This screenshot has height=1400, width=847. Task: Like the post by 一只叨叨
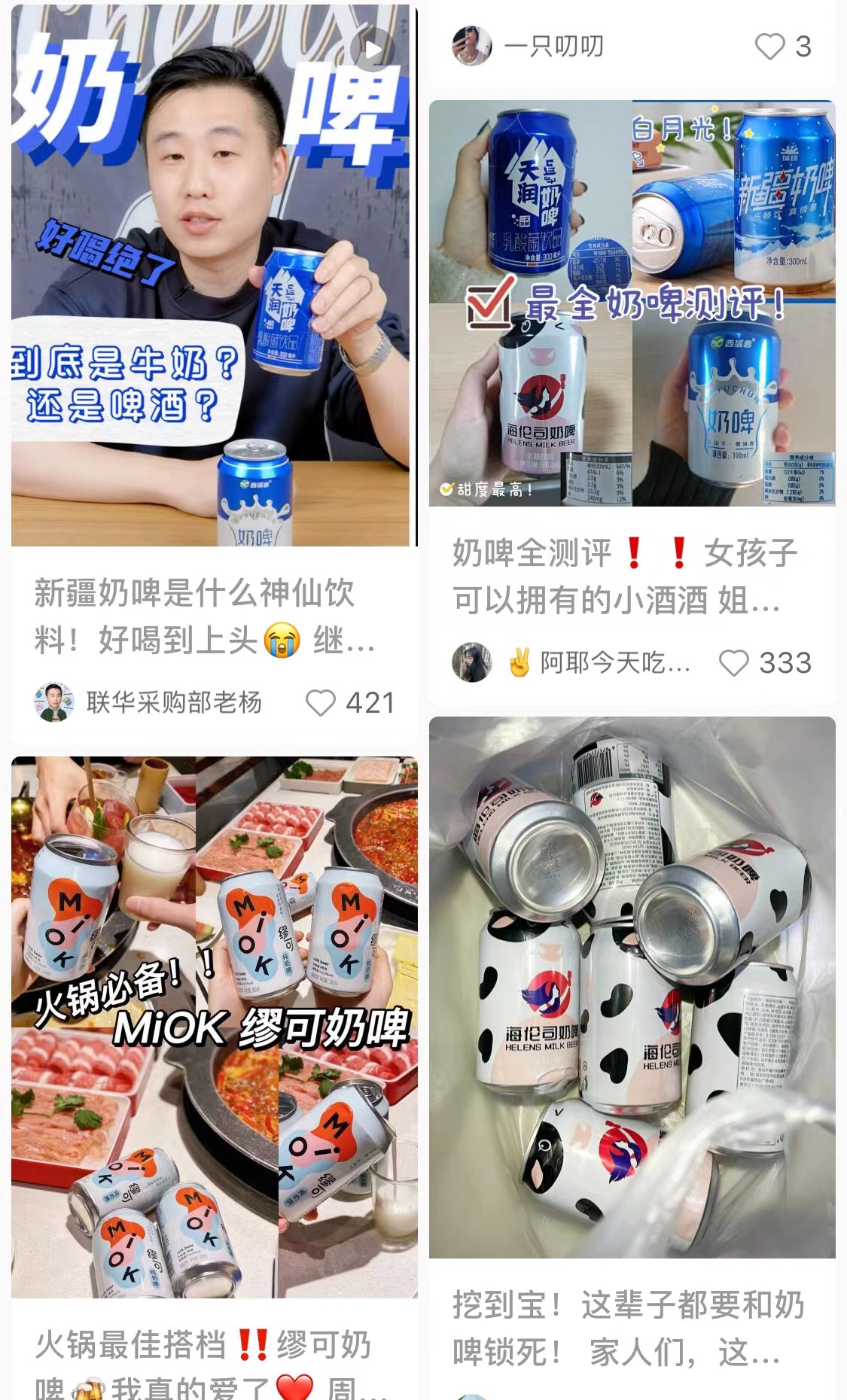(x=769, y=47)
